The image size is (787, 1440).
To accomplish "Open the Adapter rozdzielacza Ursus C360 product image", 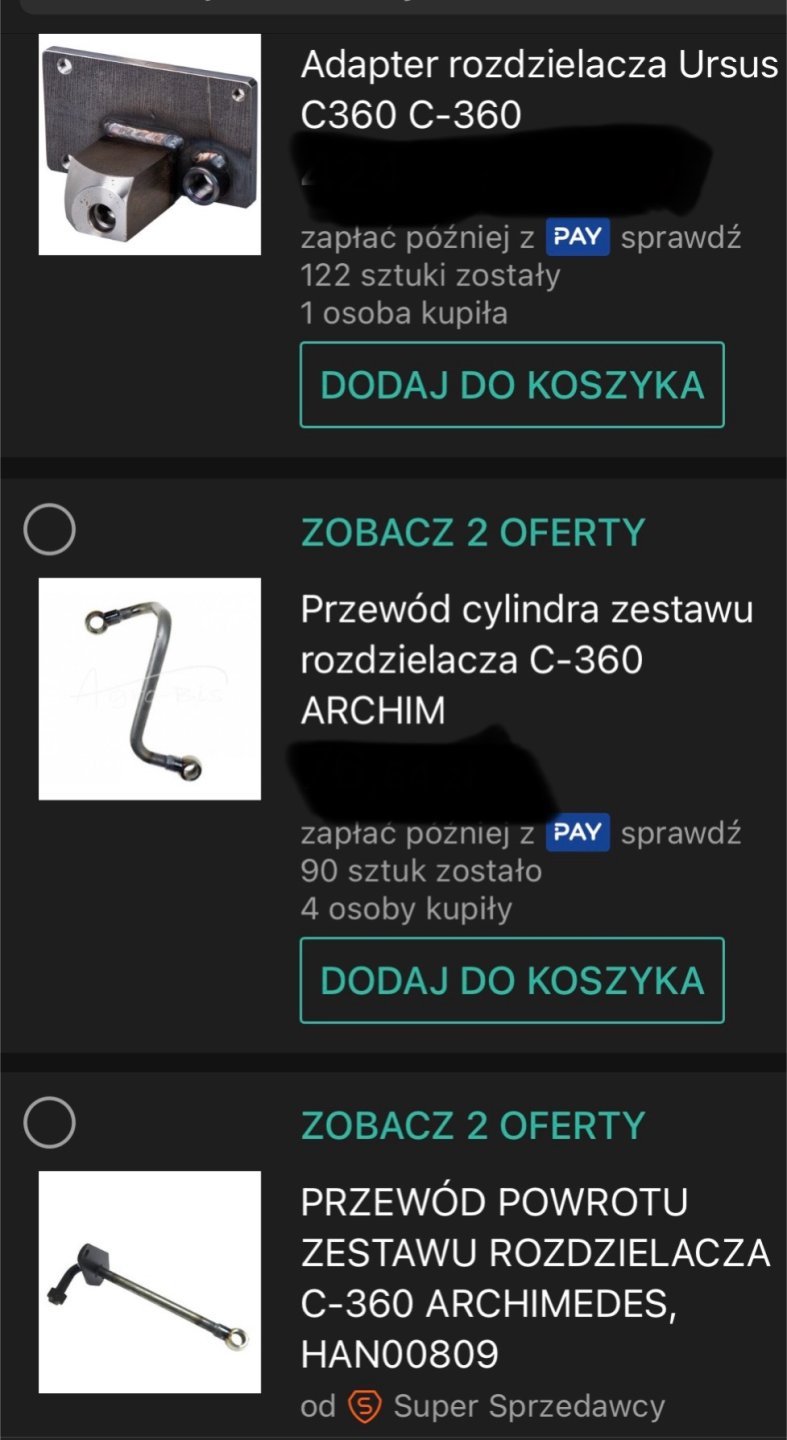I will [x=150, y=145].
